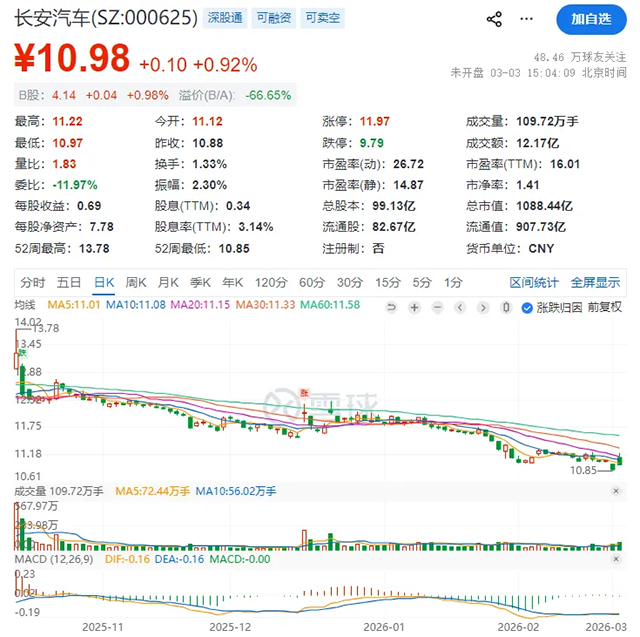The image size is (640, 637).
Task: Open the three-dot more options menu
Action: [526, 19]
